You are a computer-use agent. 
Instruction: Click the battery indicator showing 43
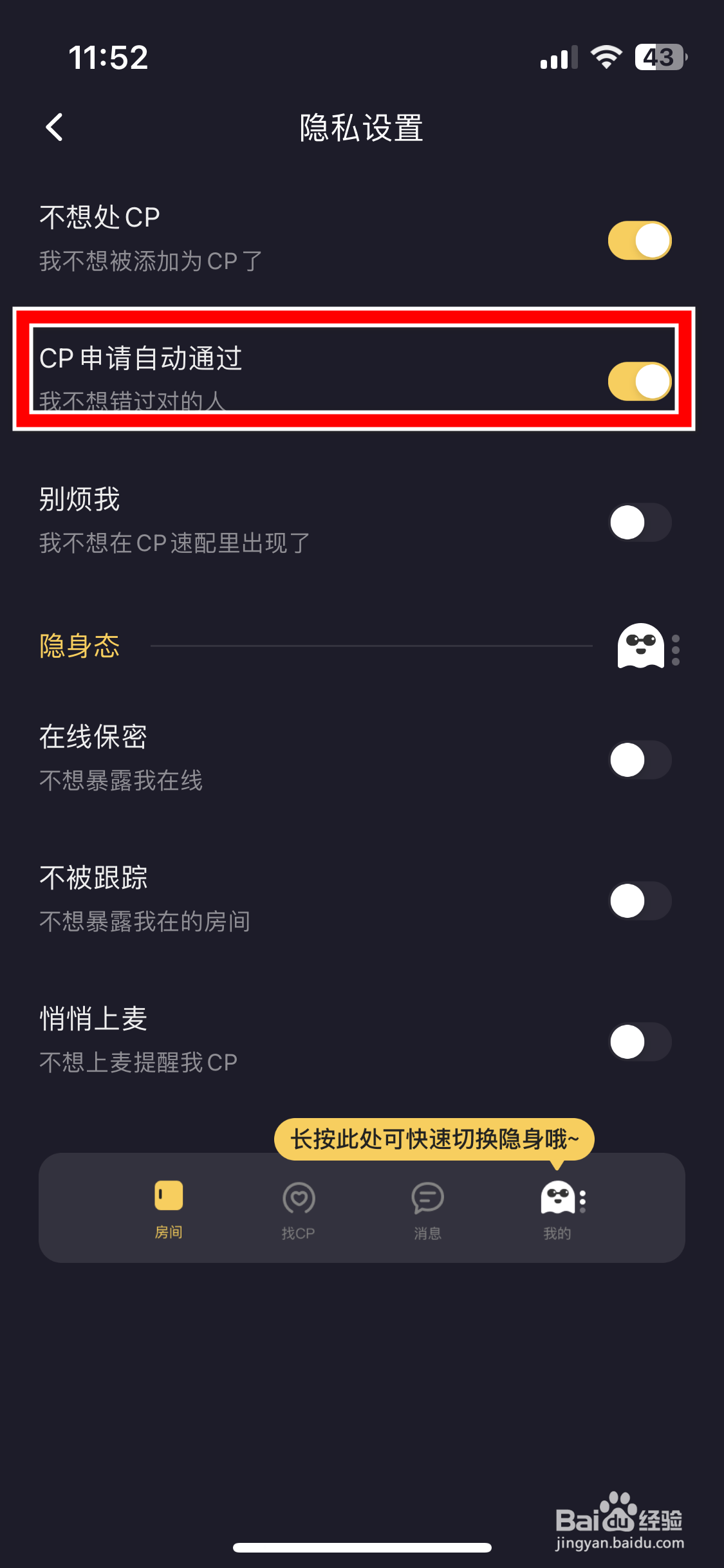(x=658, y=57)
